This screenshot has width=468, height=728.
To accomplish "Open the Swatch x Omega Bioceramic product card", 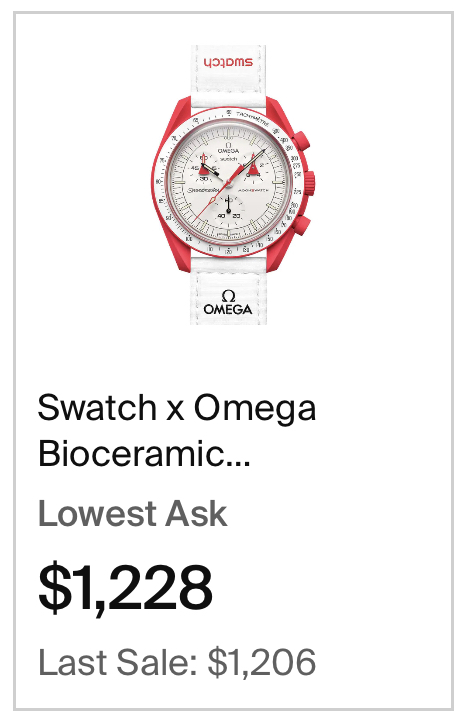I will coord(234,361).
